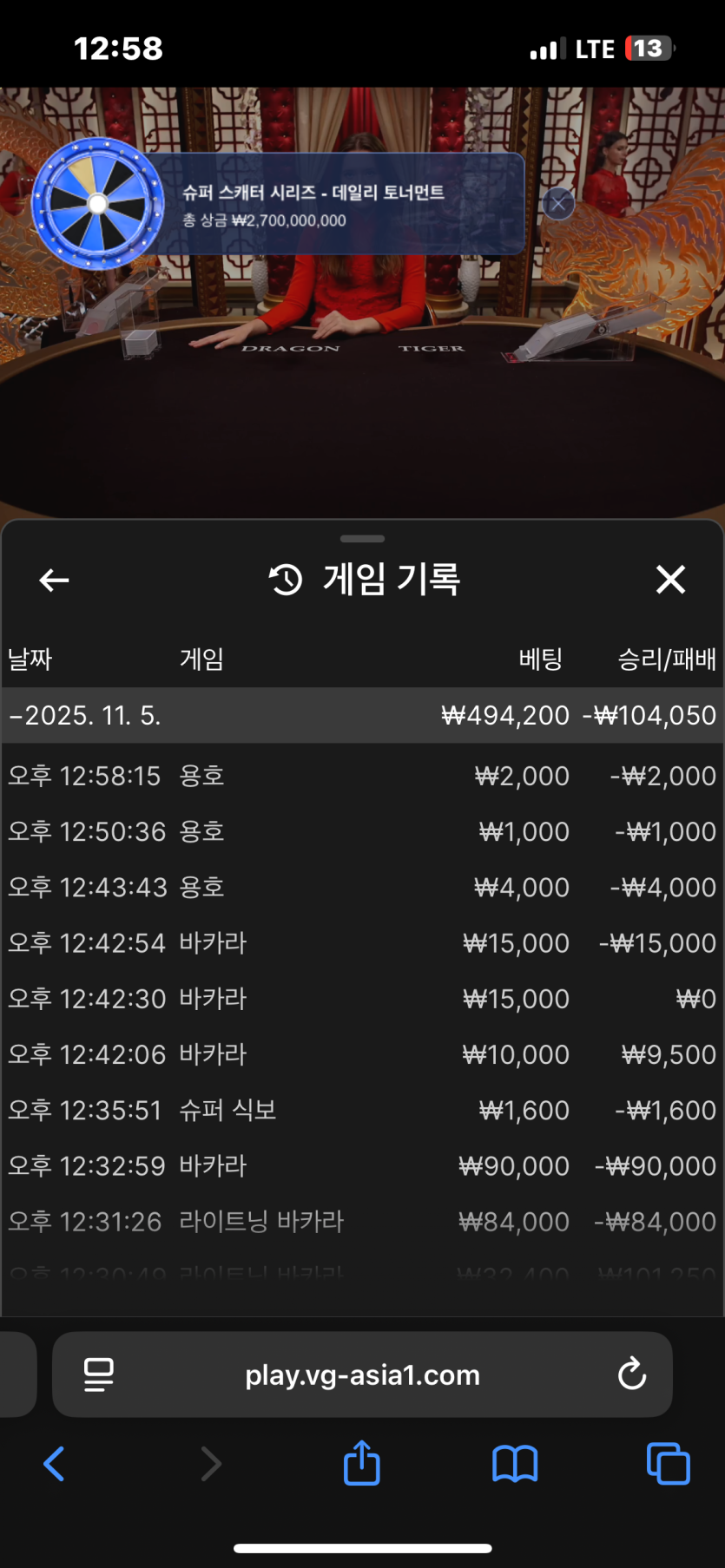This screenshot has width=725, height=1568.
Task: Dismiss the 슈퍼 스캐터 시리즈 tournament banner
Action: point(558,204)
